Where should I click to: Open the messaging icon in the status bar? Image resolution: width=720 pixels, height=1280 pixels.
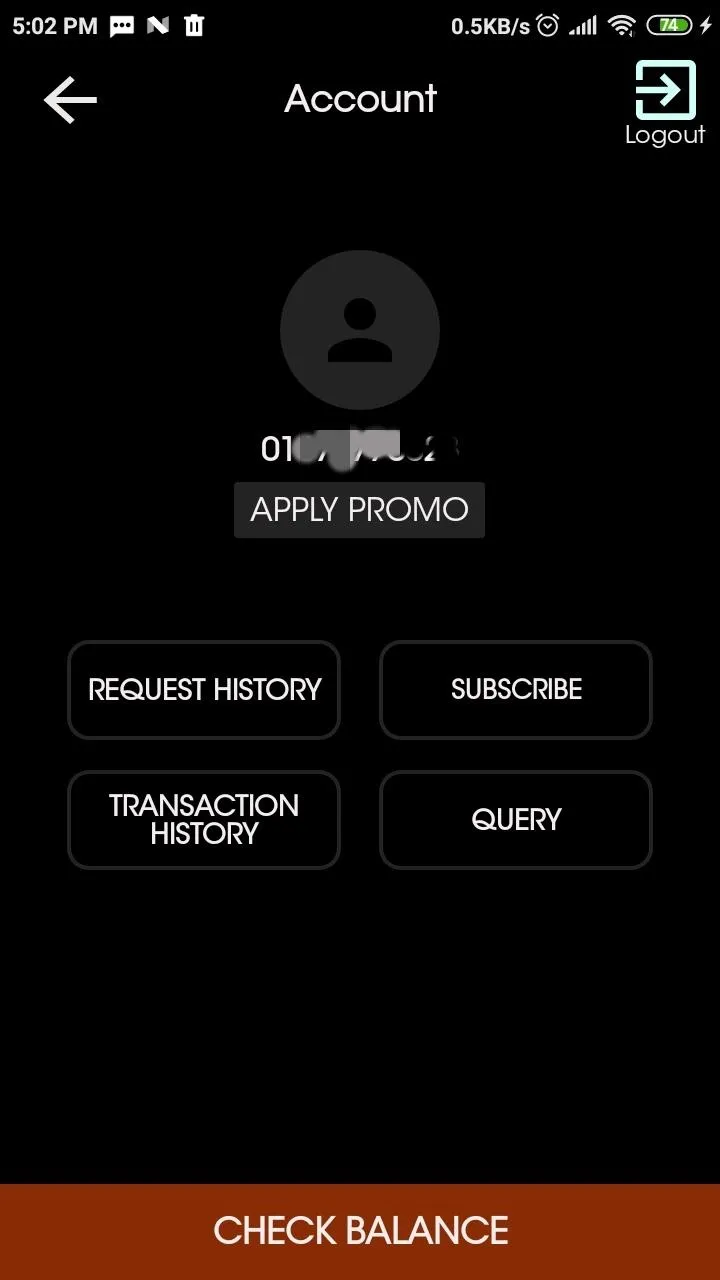(x=122, y=25)
